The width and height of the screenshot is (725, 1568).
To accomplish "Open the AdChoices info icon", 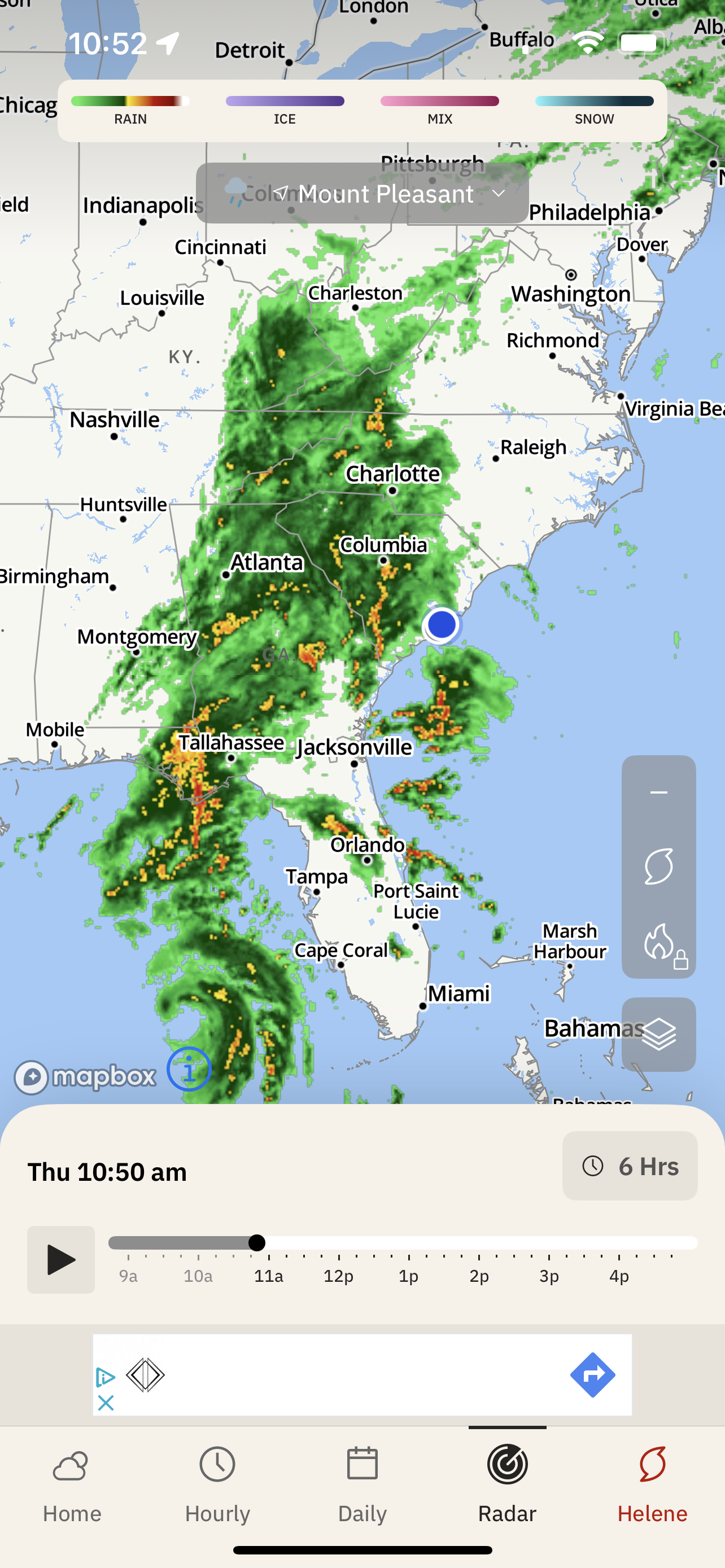I will 106,1377.
